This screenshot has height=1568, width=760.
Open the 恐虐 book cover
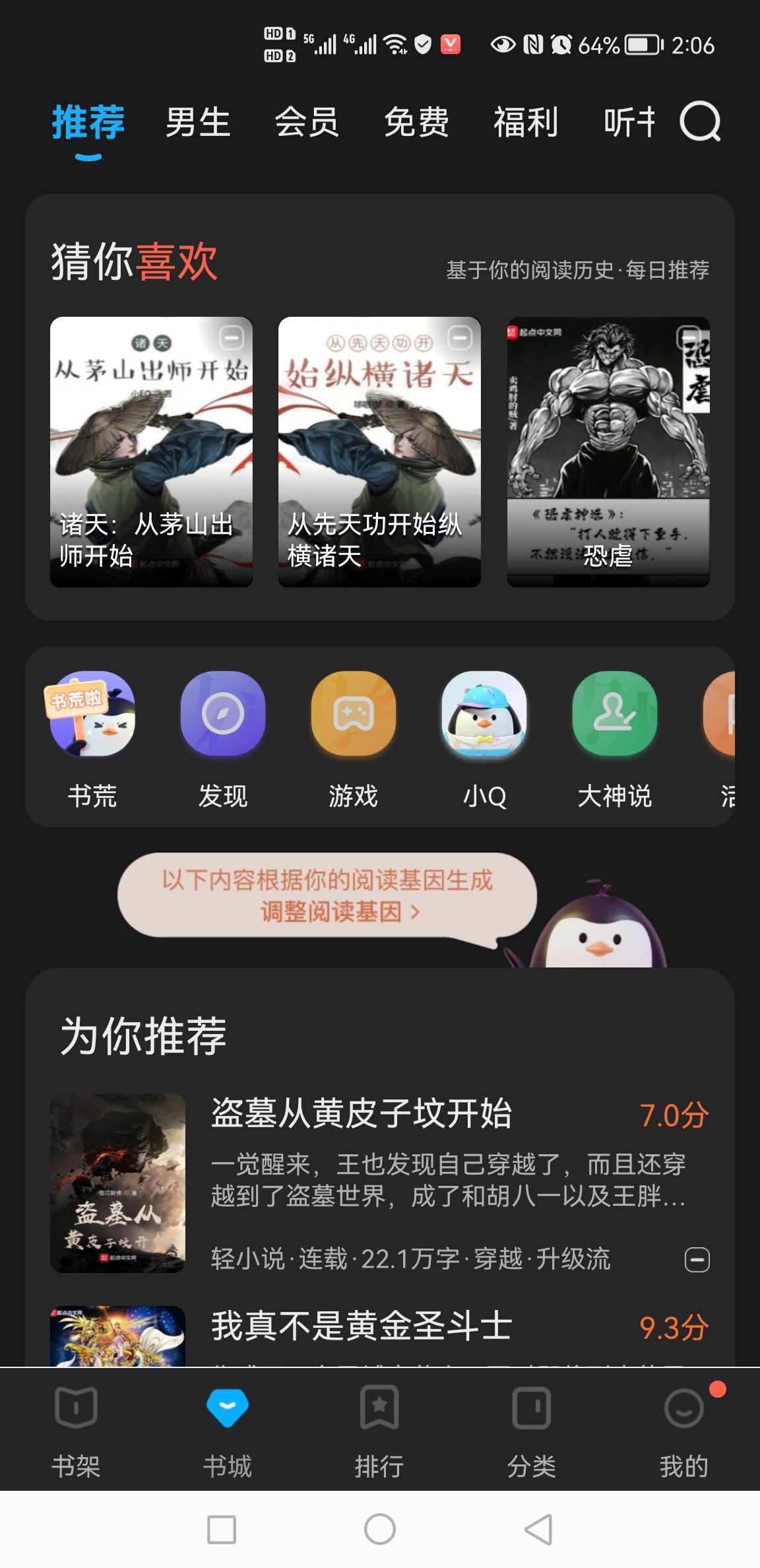608,451
